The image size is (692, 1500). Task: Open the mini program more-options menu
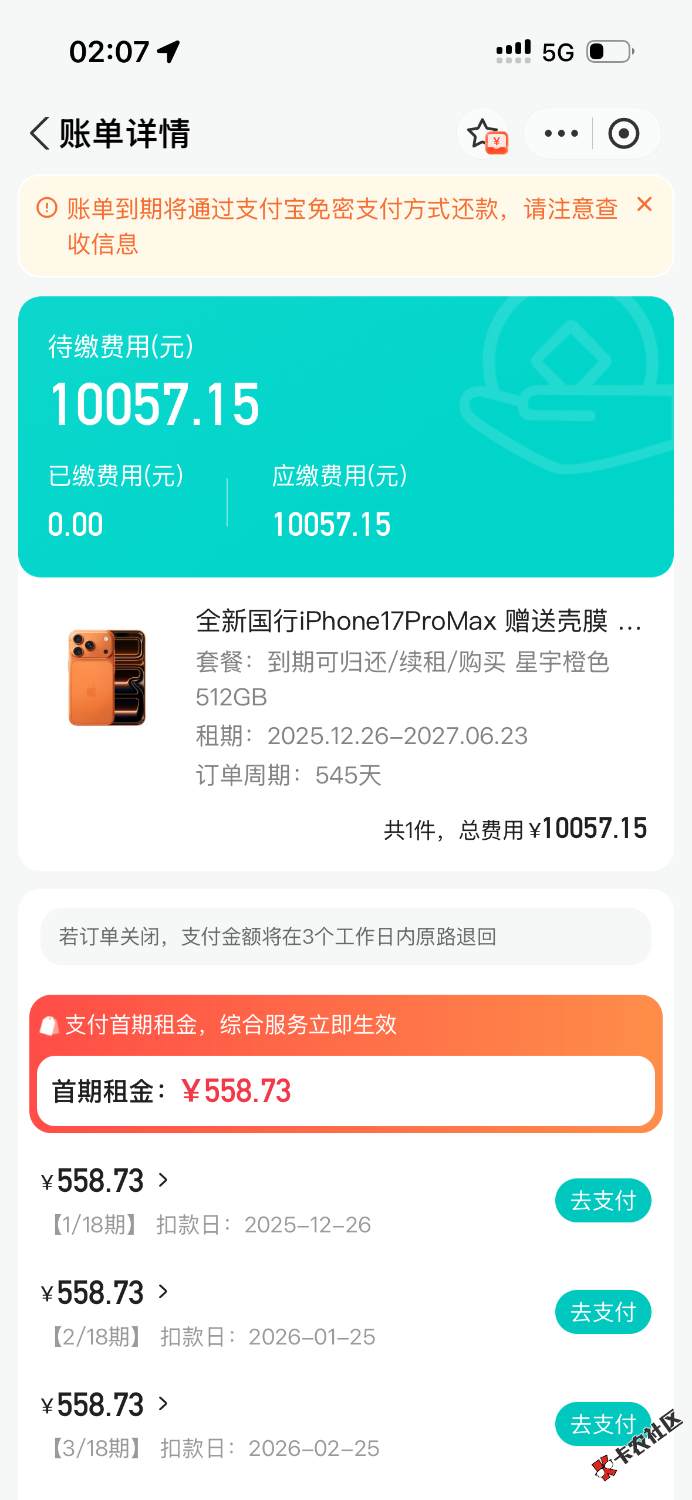[x=561, y=134]
